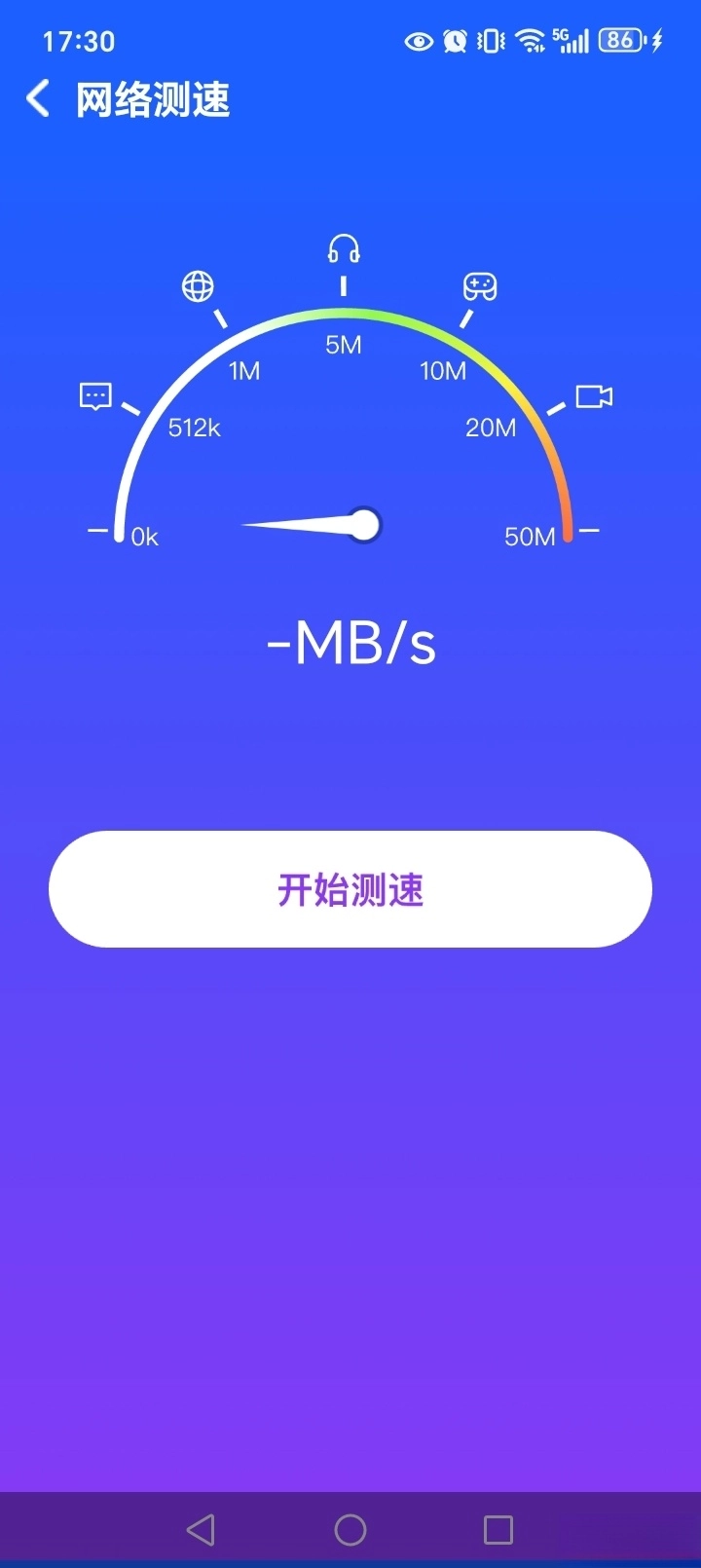Tap the gamepad icon near 10M

[481, 287]
